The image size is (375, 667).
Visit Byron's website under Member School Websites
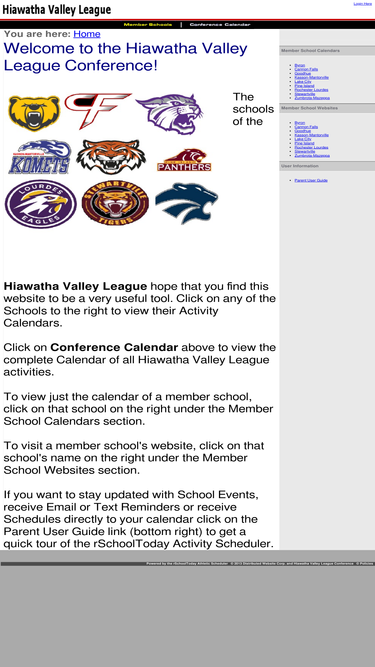tap(299, 123)
